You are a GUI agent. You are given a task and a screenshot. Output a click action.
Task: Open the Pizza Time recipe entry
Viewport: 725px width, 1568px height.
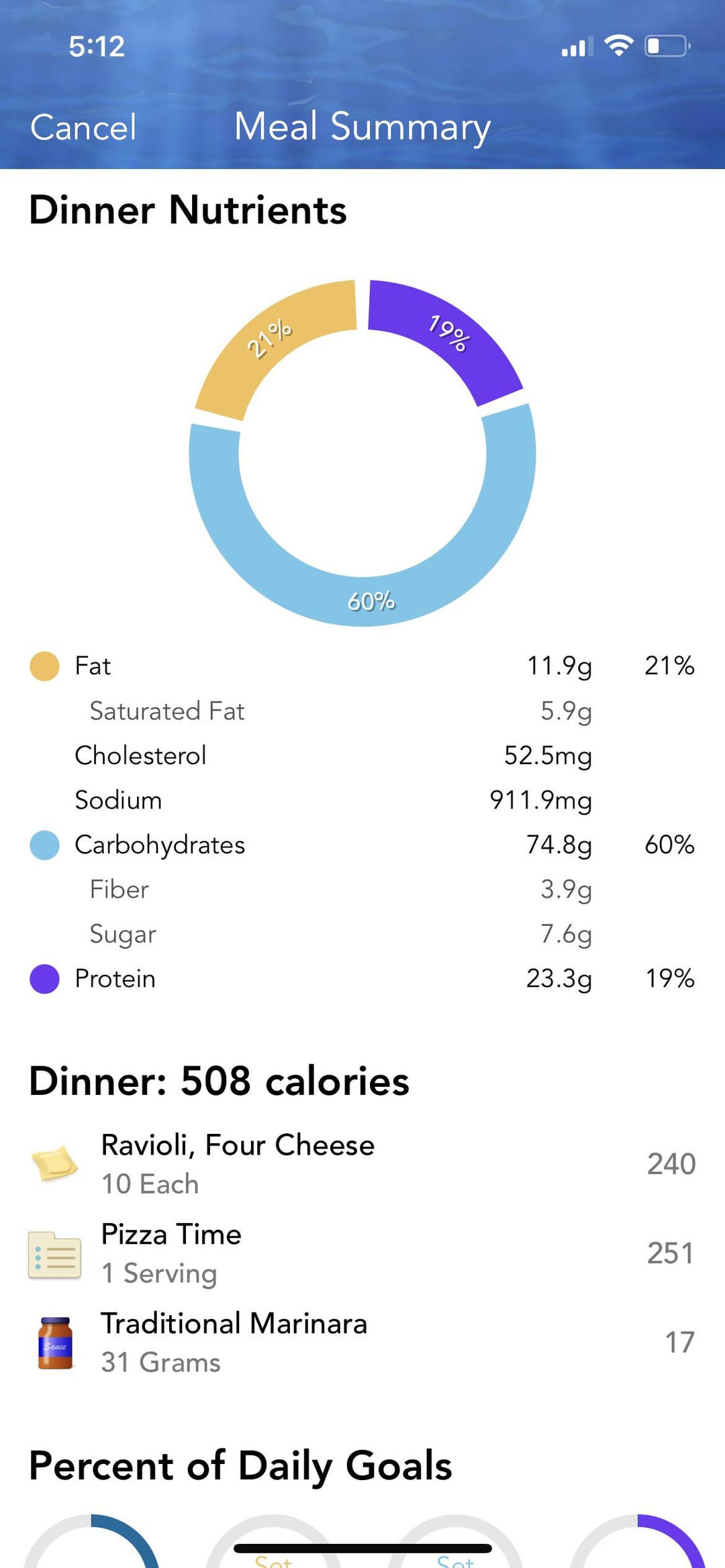(x=362, y=1253)
